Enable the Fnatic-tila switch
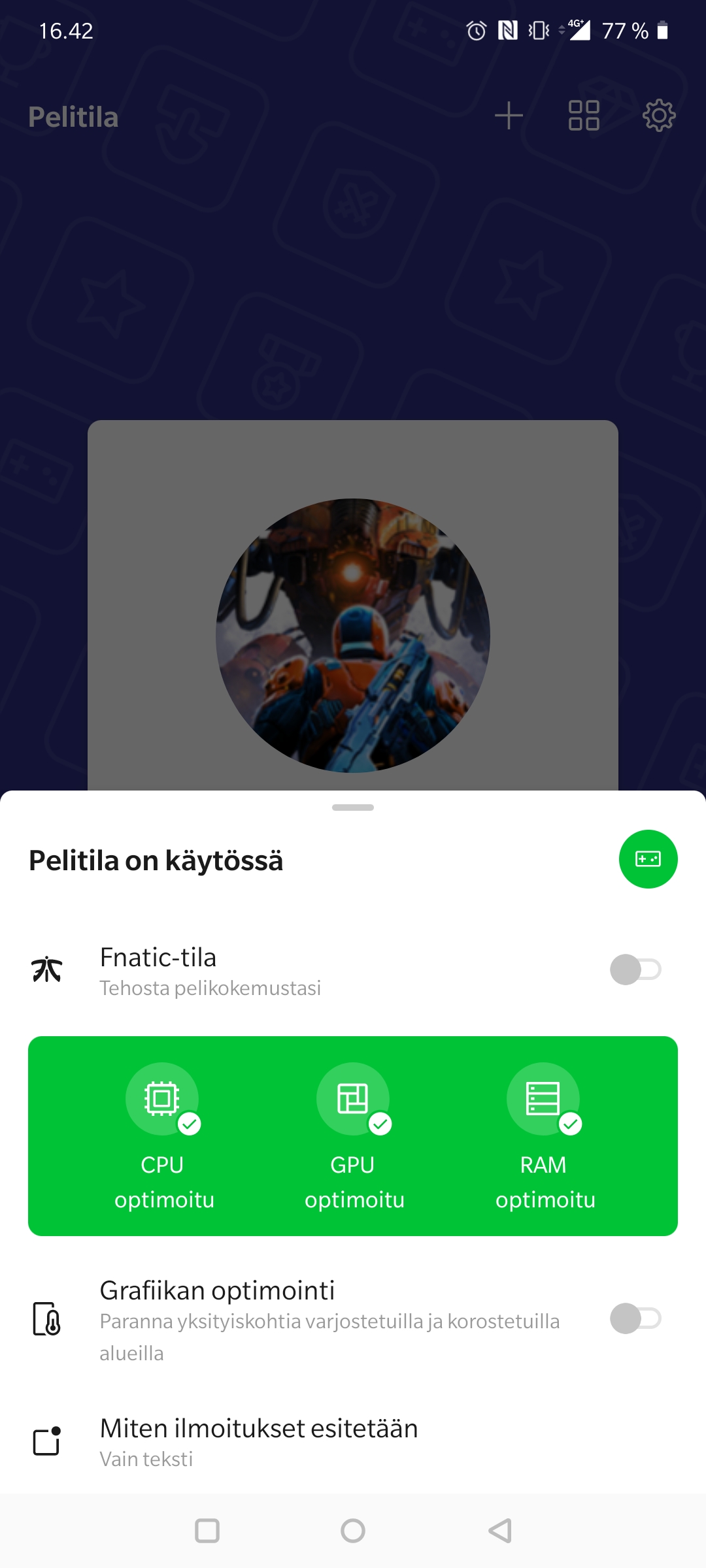This screenshot has height=1568, width=706. (x=635, y=970)
